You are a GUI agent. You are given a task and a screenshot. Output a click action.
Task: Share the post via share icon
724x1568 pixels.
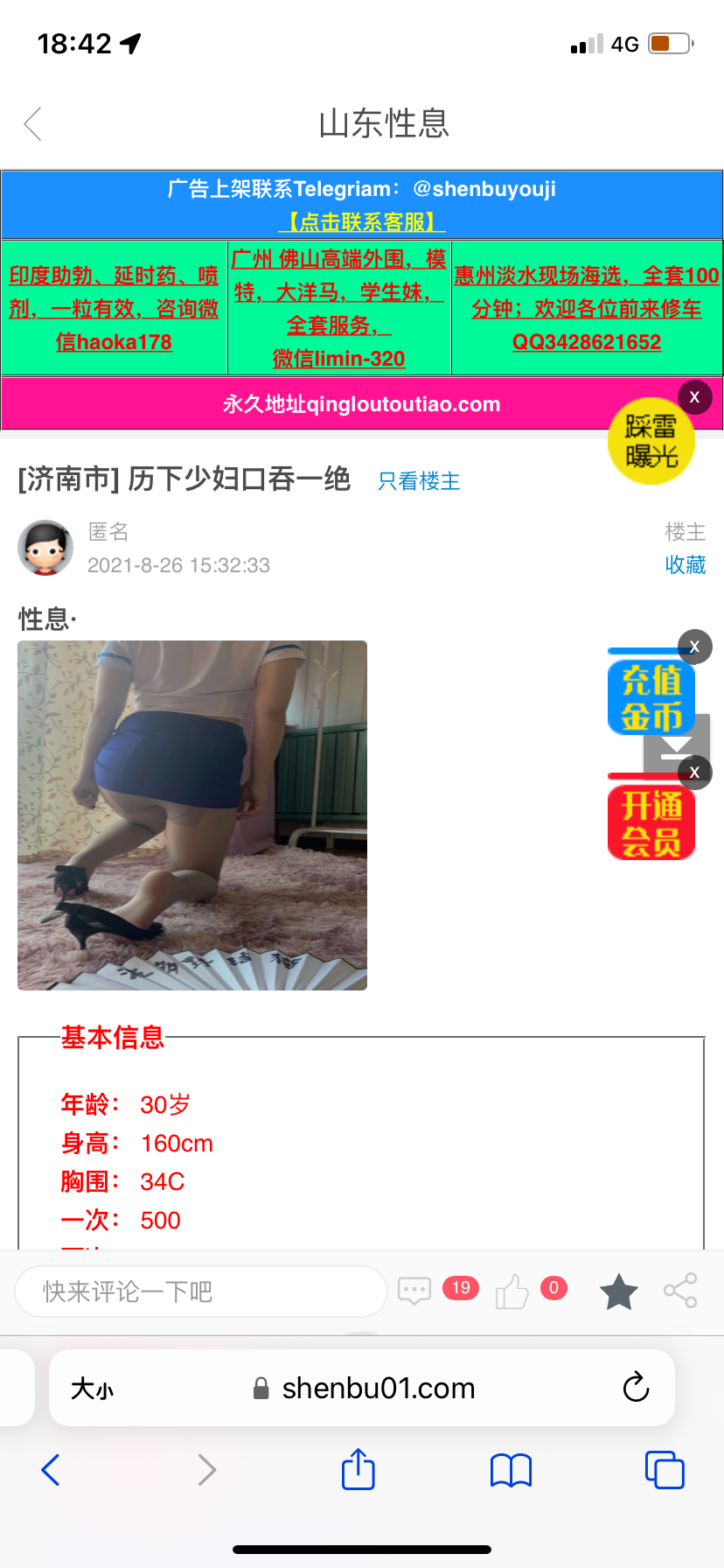click(680, 1291)
